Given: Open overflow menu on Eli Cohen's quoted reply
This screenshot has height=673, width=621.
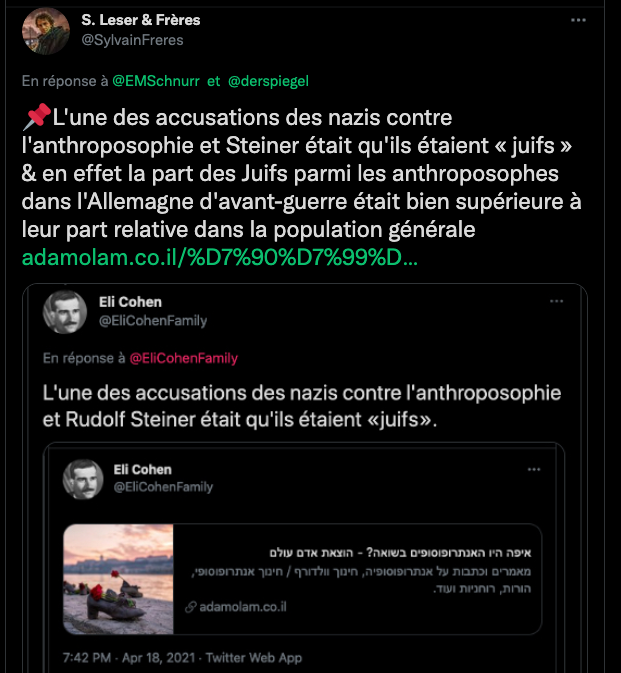Looking at the screenshot, I should pos(557,301).
